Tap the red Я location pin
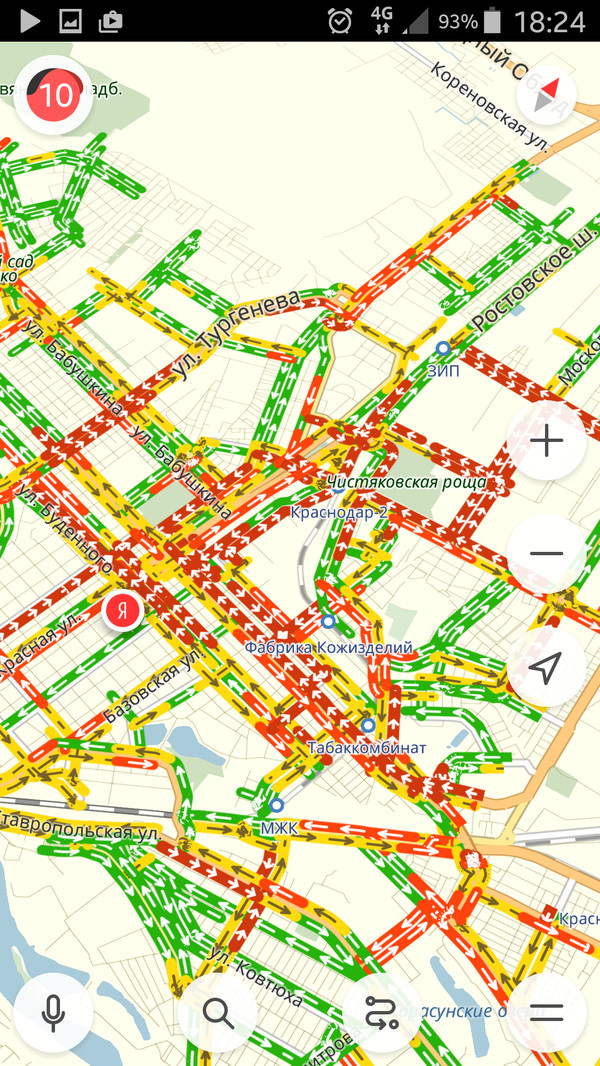600x1066 pixels. pos(122,612)
